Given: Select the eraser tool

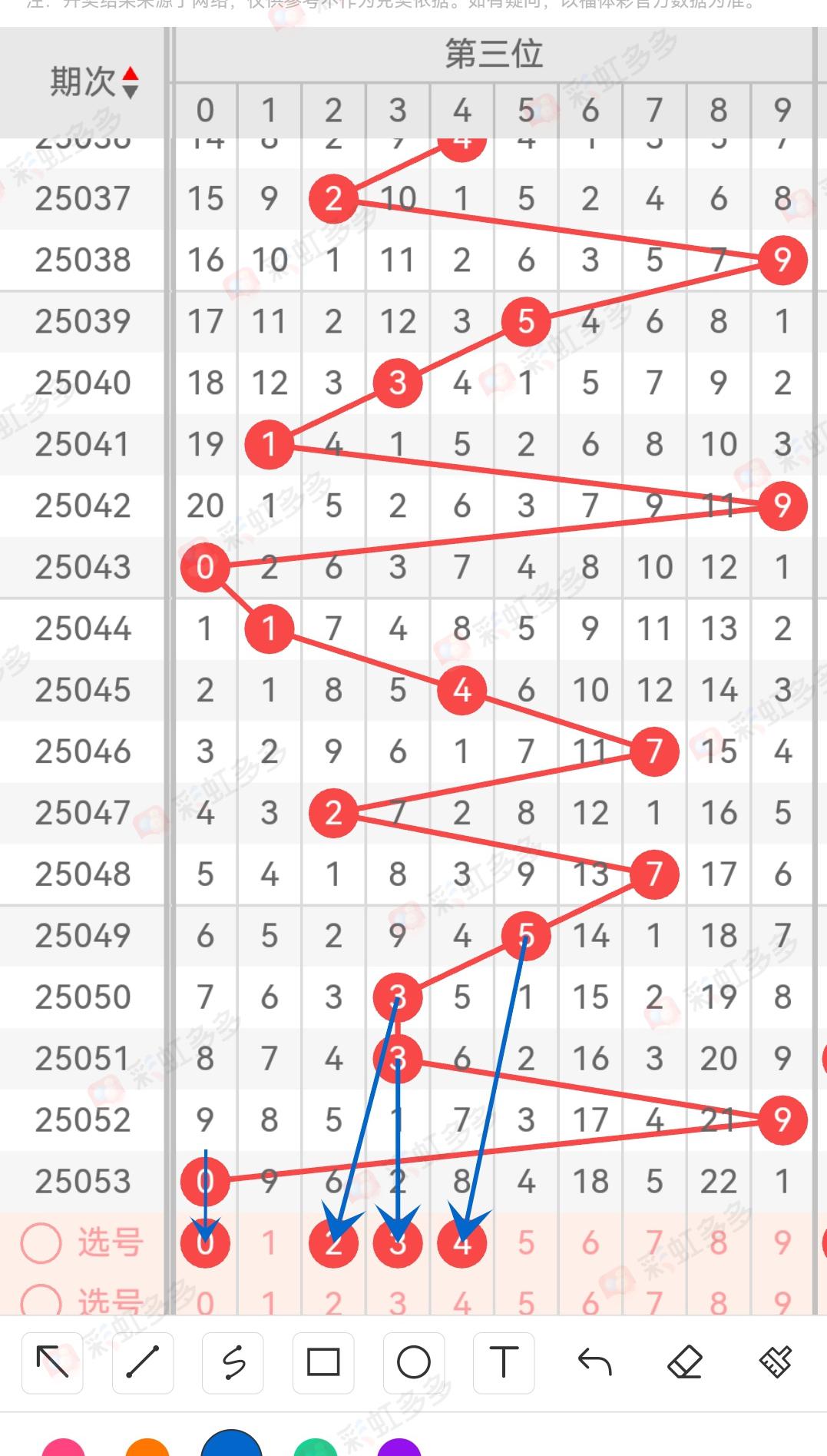Looking at the screenshot, I should tap(685, 1363).
